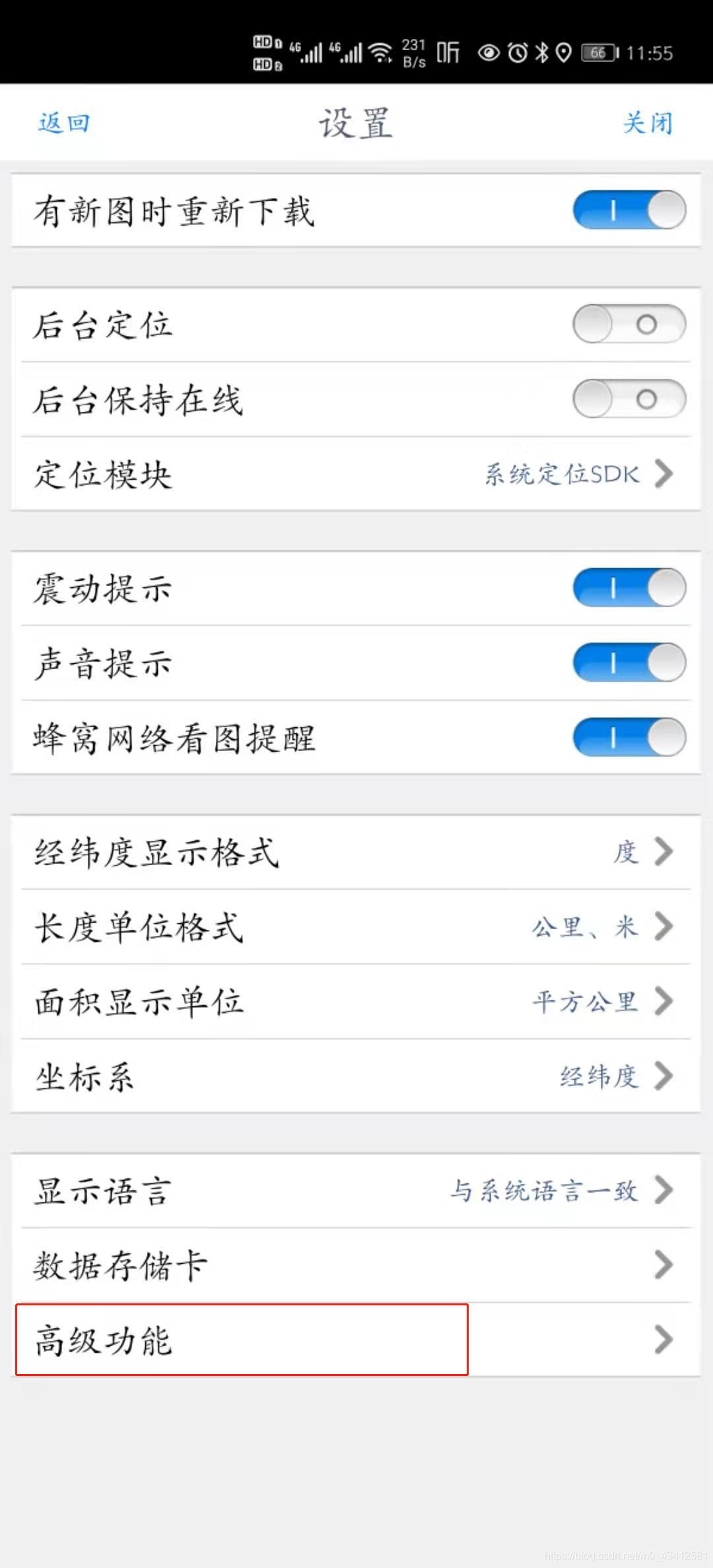Image resolution: width=713 pixels, height=1568 pixels.
Task: Toggle 声音提示 off
Action: [628, 663]
